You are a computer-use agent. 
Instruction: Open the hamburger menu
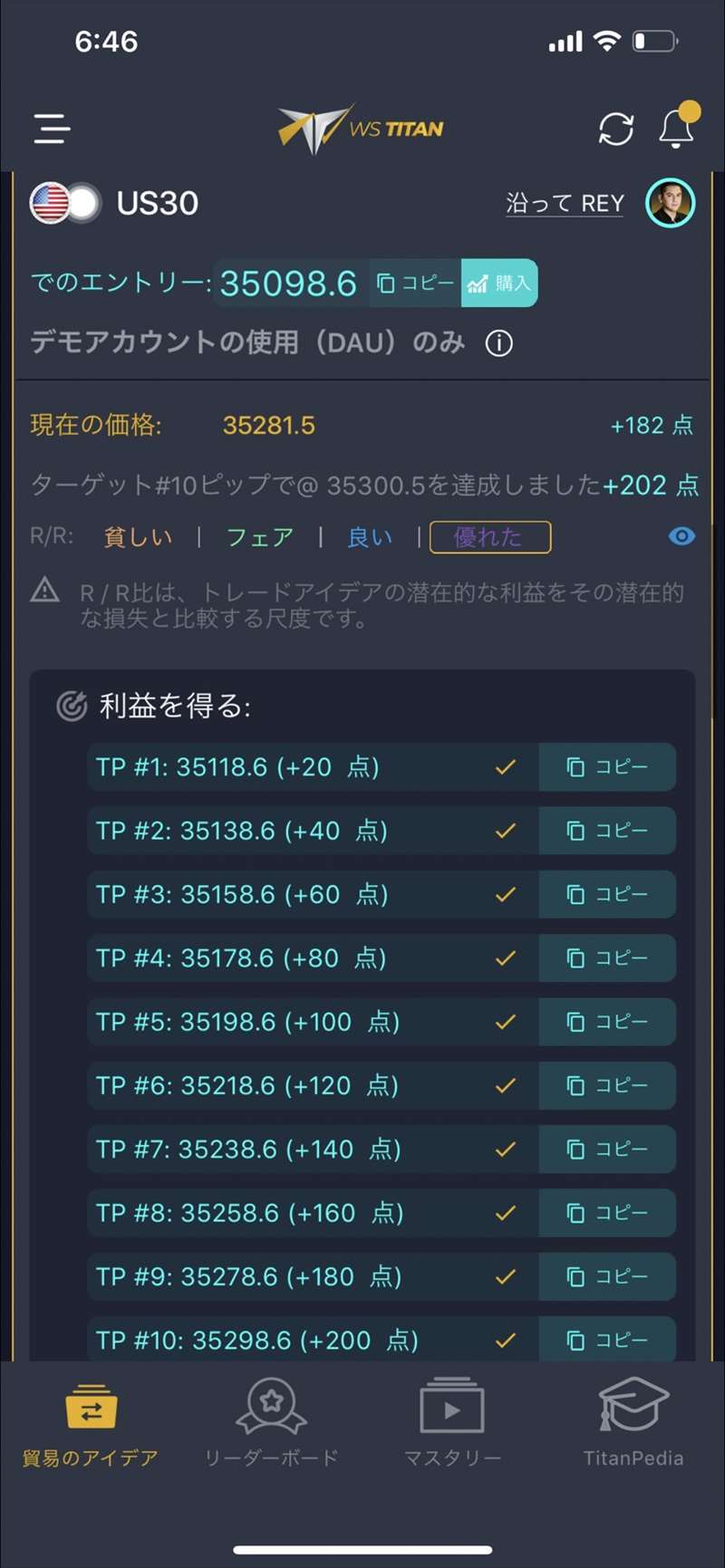click(x=52, y=129)
